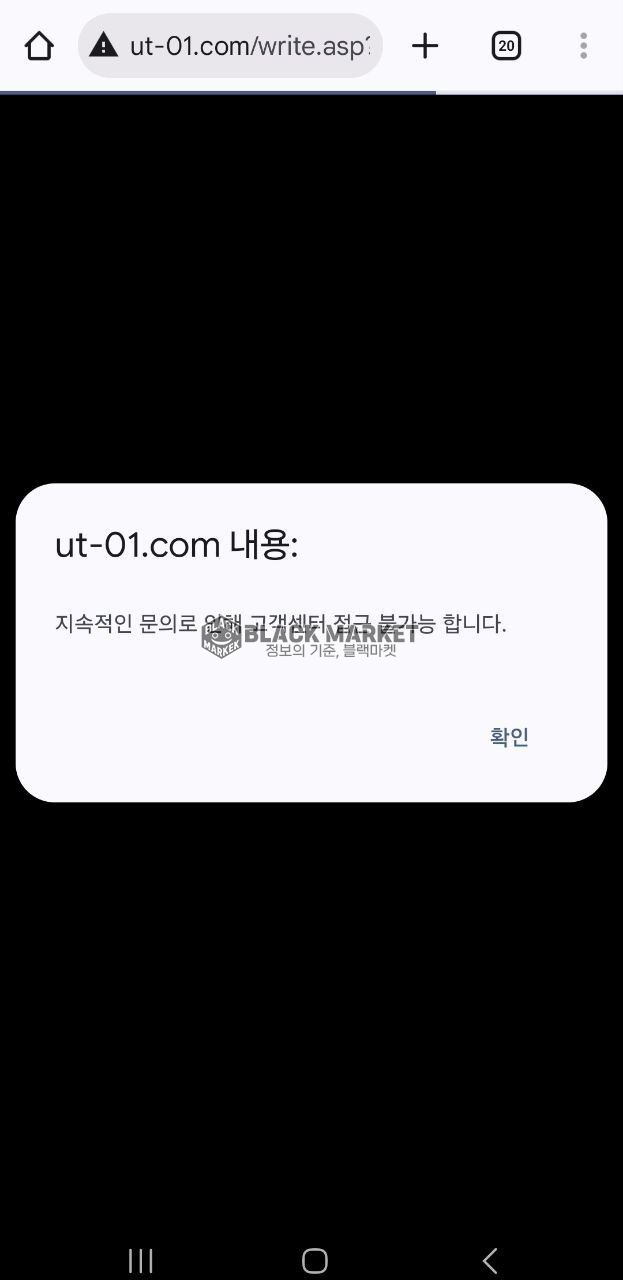Confirm the alert with 확인
Screen dimensions: 623x1280
click(509, 737)
